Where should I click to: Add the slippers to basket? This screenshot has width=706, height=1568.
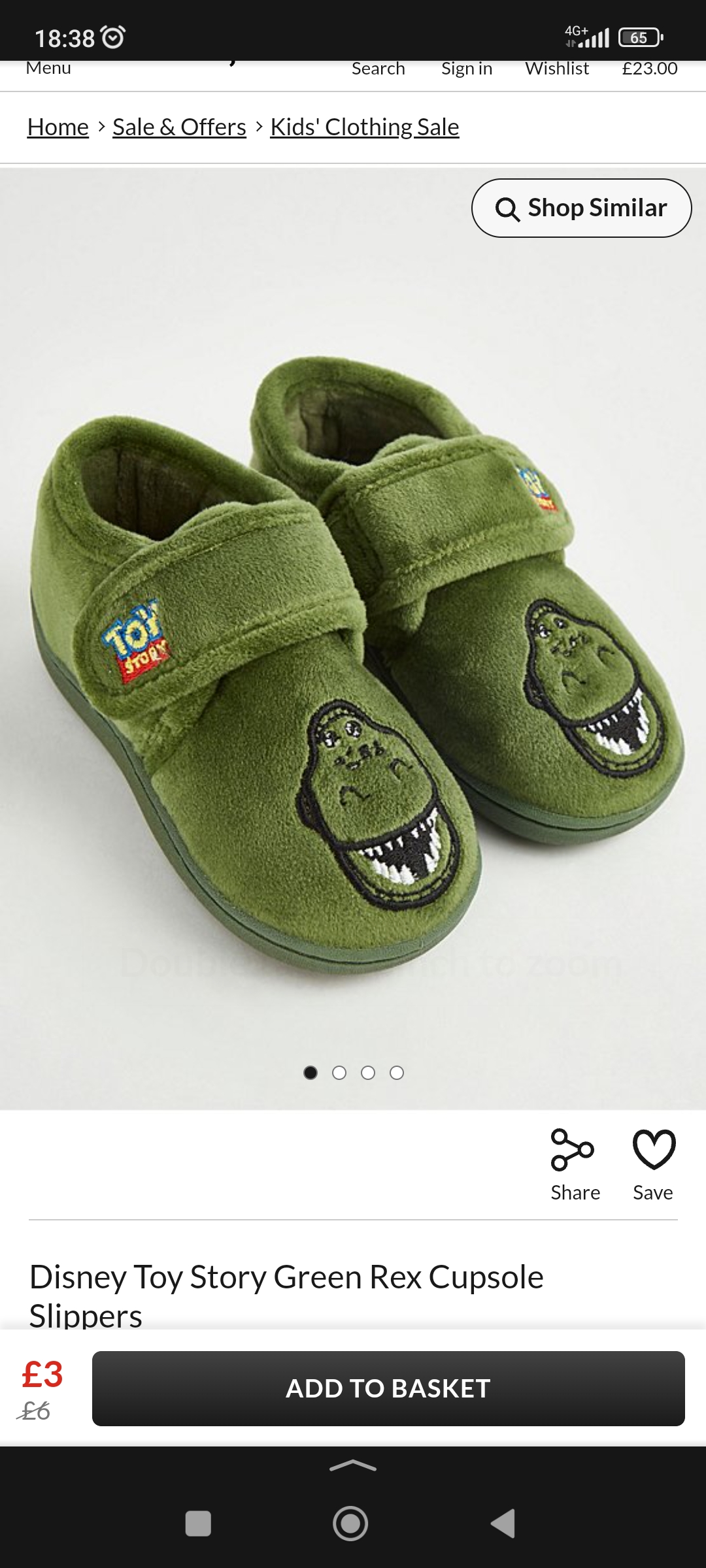[388, 1388]
